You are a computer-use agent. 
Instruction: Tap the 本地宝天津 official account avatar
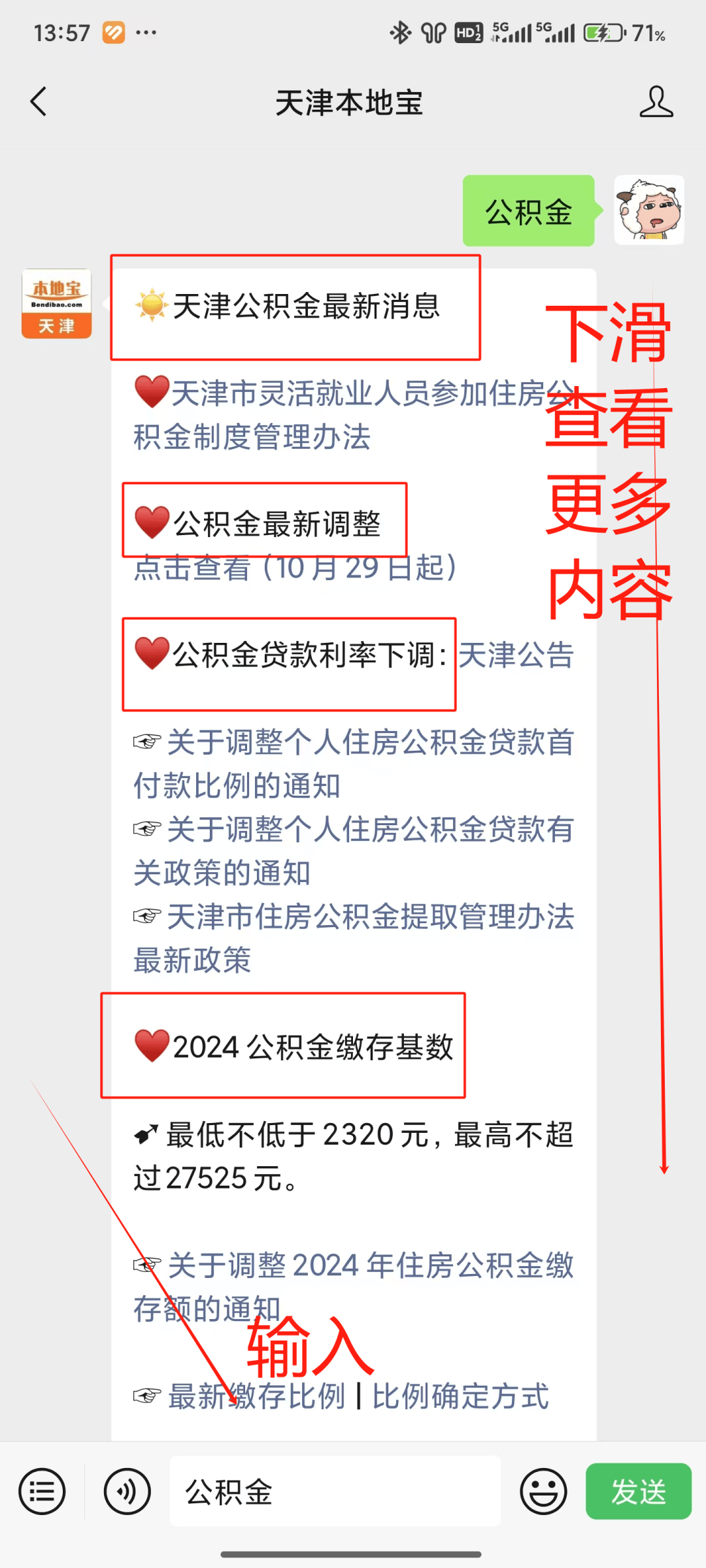click(56, 302)
